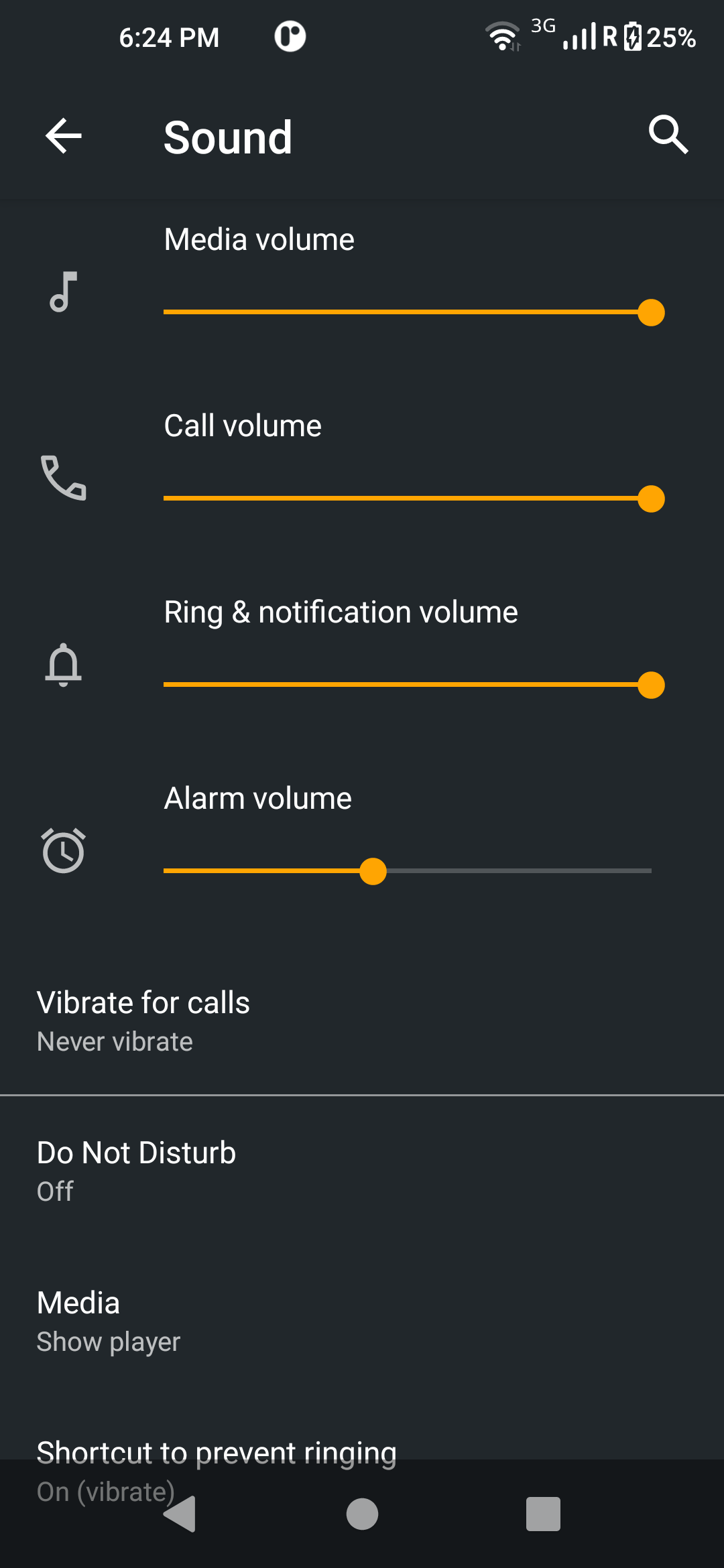Open search in settings
Screen dimensions: 724x1568
tap(668, 135)
